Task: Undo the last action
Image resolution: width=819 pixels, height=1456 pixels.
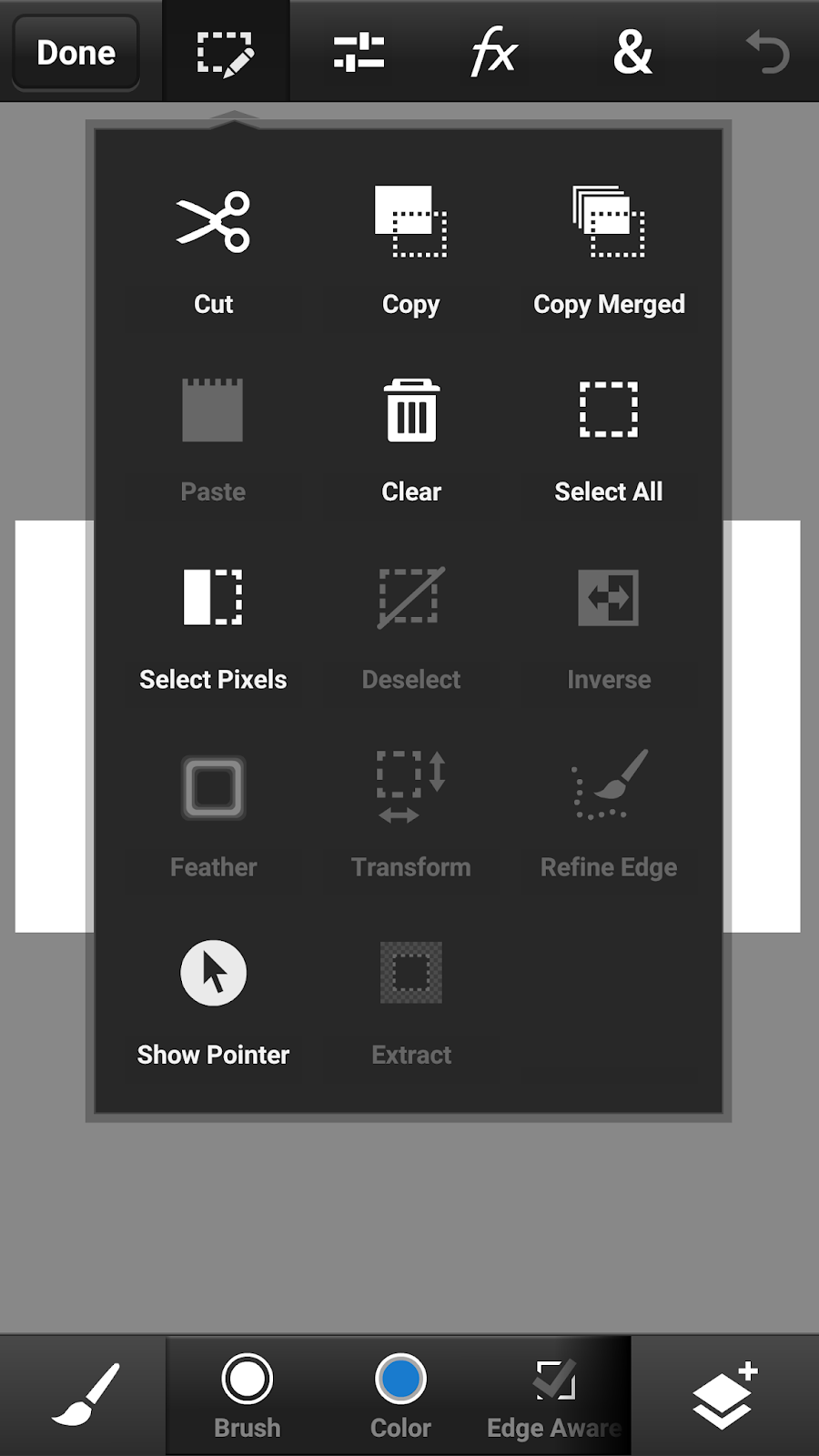Action: tap(767, 52)
